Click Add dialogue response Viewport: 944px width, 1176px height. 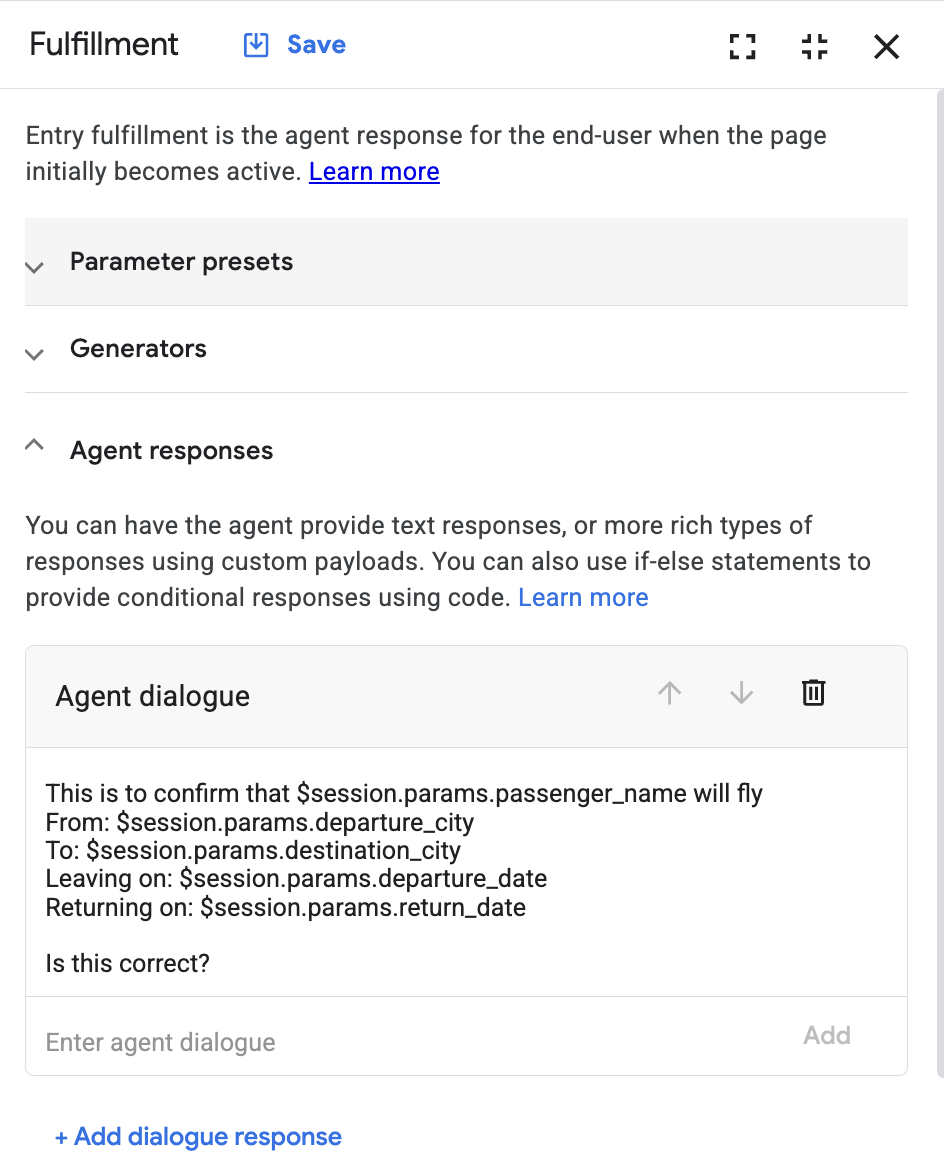coord(197,1137)
